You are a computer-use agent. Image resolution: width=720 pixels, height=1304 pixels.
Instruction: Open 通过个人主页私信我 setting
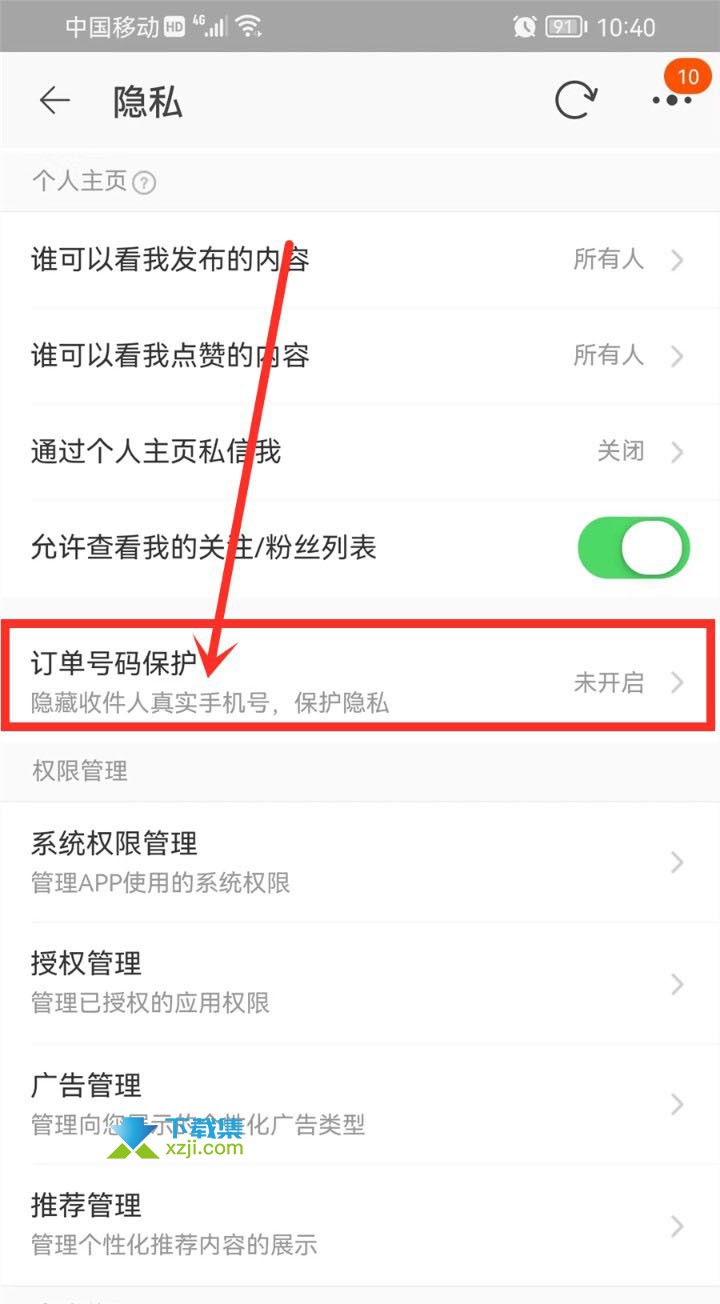[x=358, y=452]
